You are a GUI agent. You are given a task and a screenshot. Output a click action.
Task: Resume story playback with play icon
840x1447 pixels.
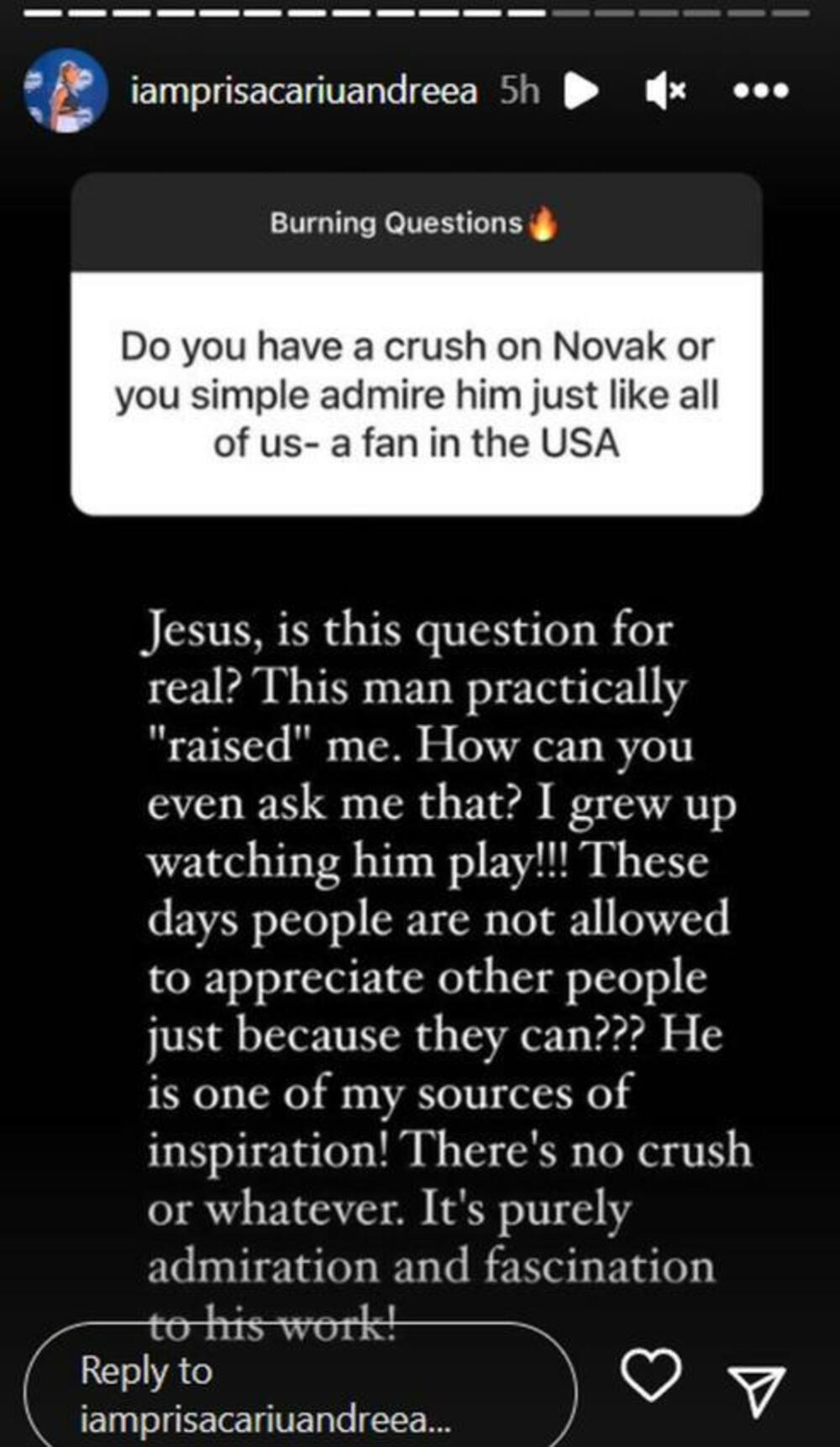click(580, 91)
